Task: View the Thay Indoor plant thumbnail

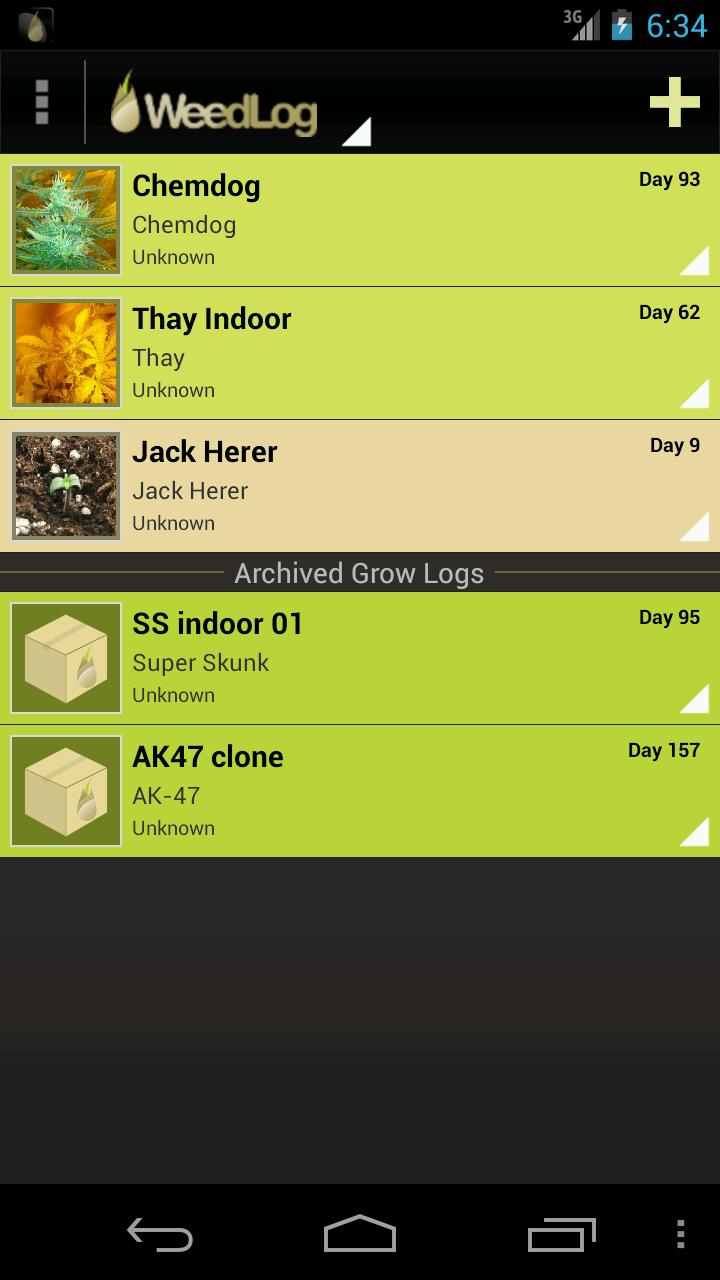Action: (x=64, y=352)
